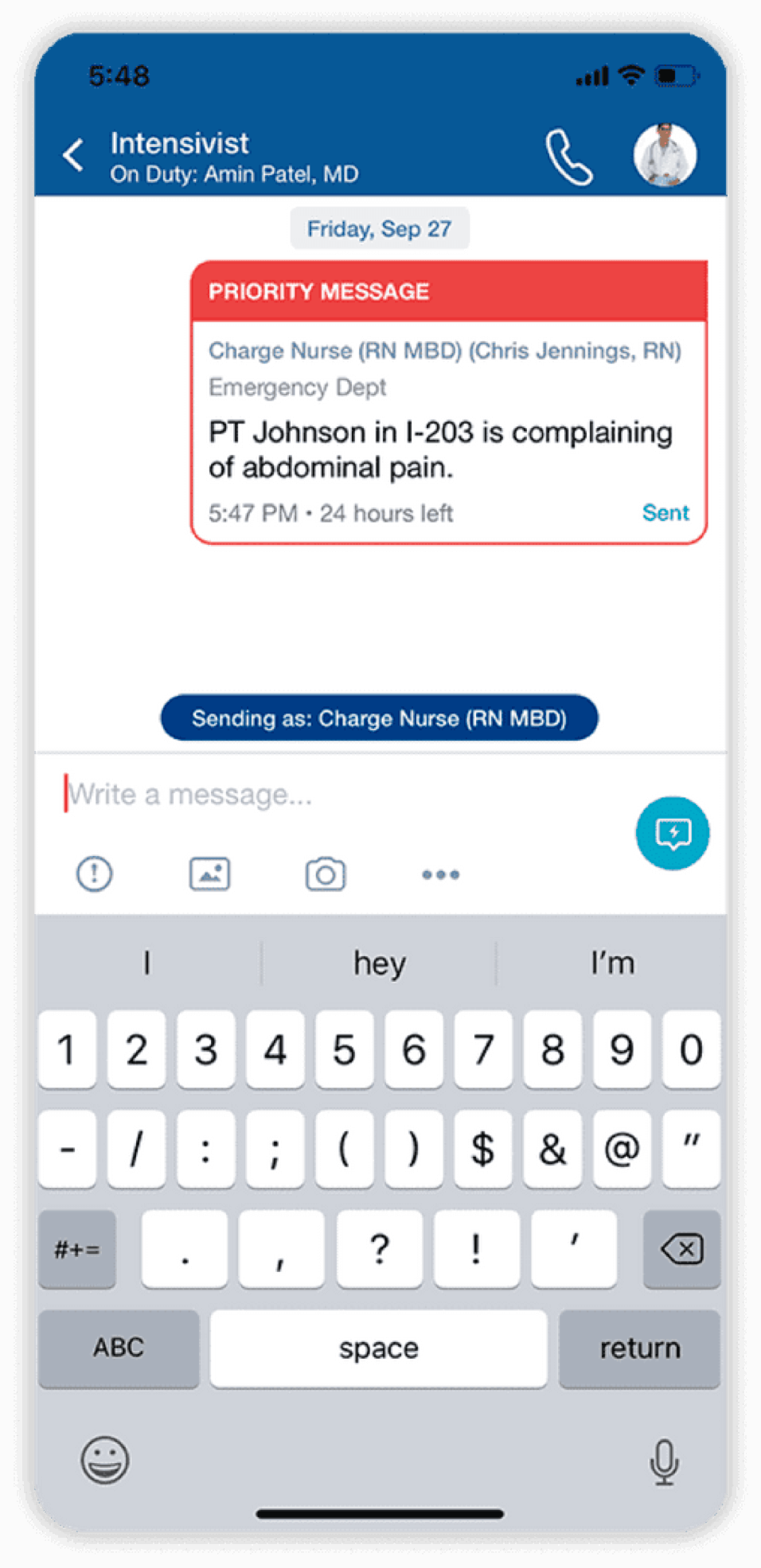The height and width of the screenshot is (1568, 761).
Task: Call the on-duty Intensivist
Action: click(568, 158)
